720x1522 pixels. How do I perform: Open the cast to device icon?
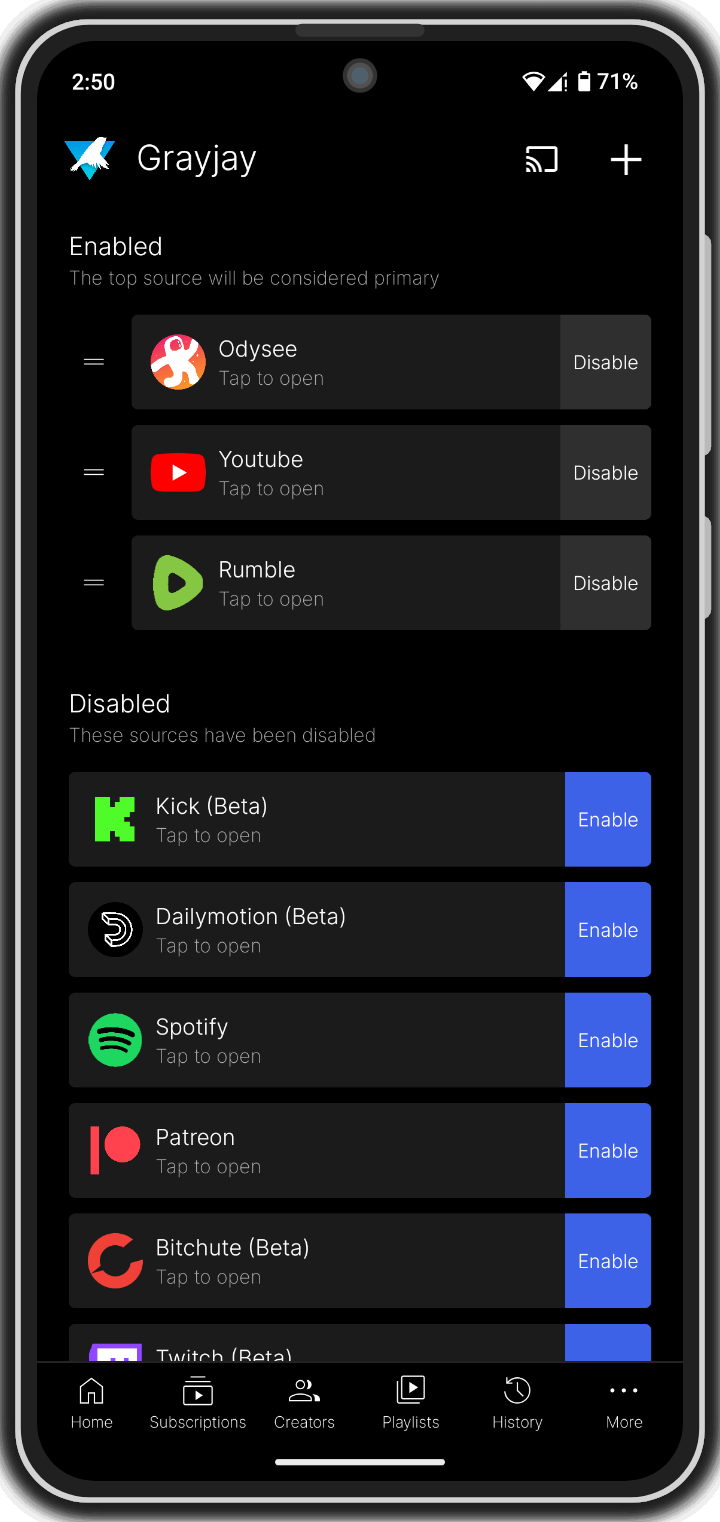coord(541,160)
